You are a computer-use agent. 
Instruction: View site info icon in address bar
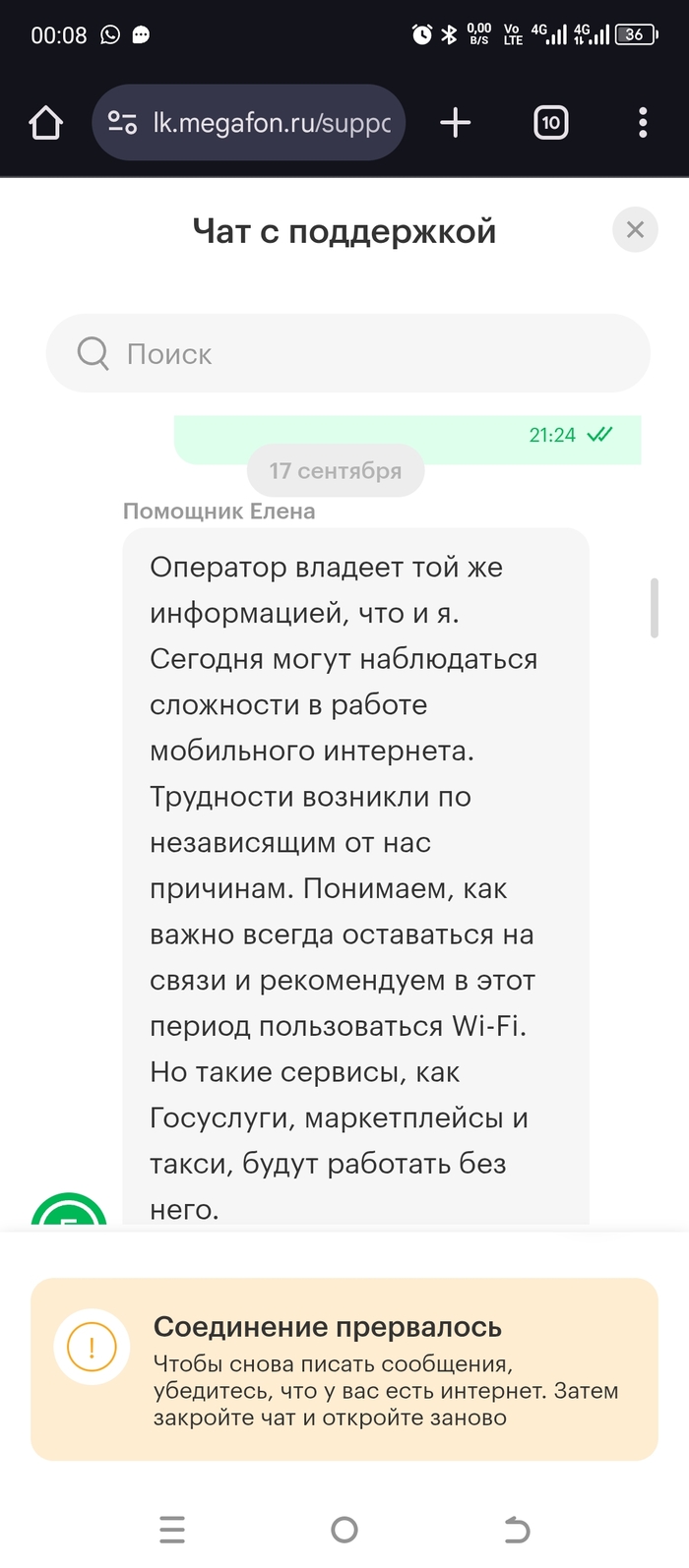point(122,123)
